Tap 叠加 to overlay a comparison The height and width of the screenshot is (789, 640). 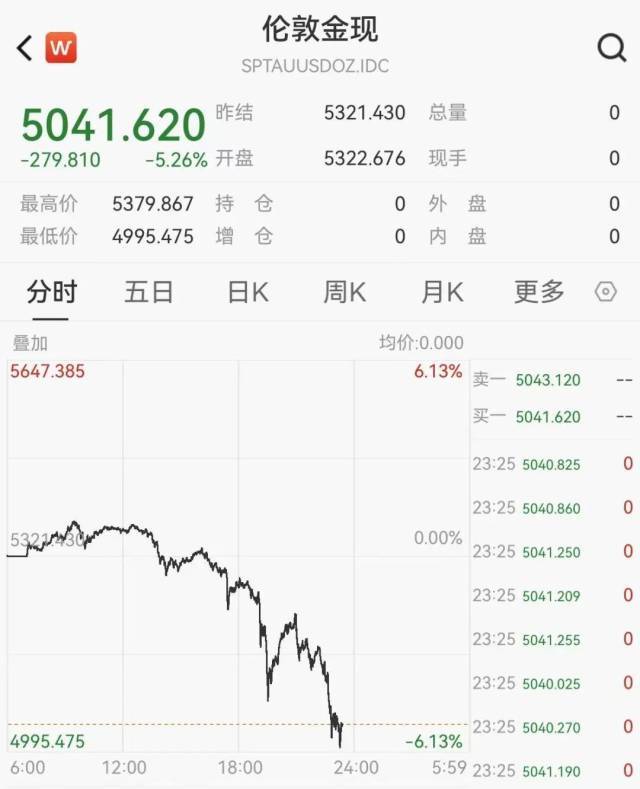[30, 343]
